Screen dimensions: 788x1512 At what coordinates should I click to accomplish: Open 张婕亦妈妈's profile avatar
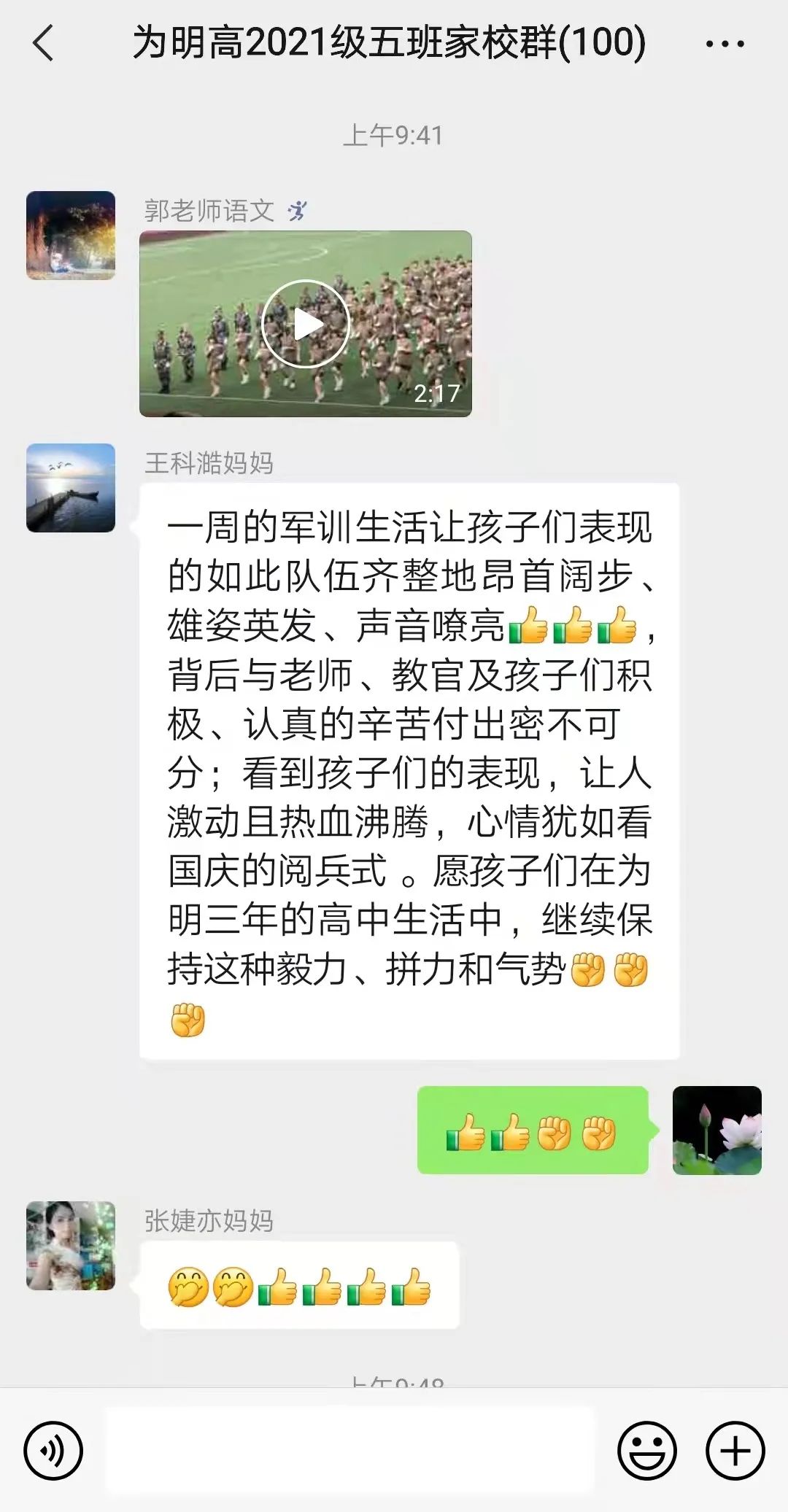pyautogui.click(x=71, y=1246)
